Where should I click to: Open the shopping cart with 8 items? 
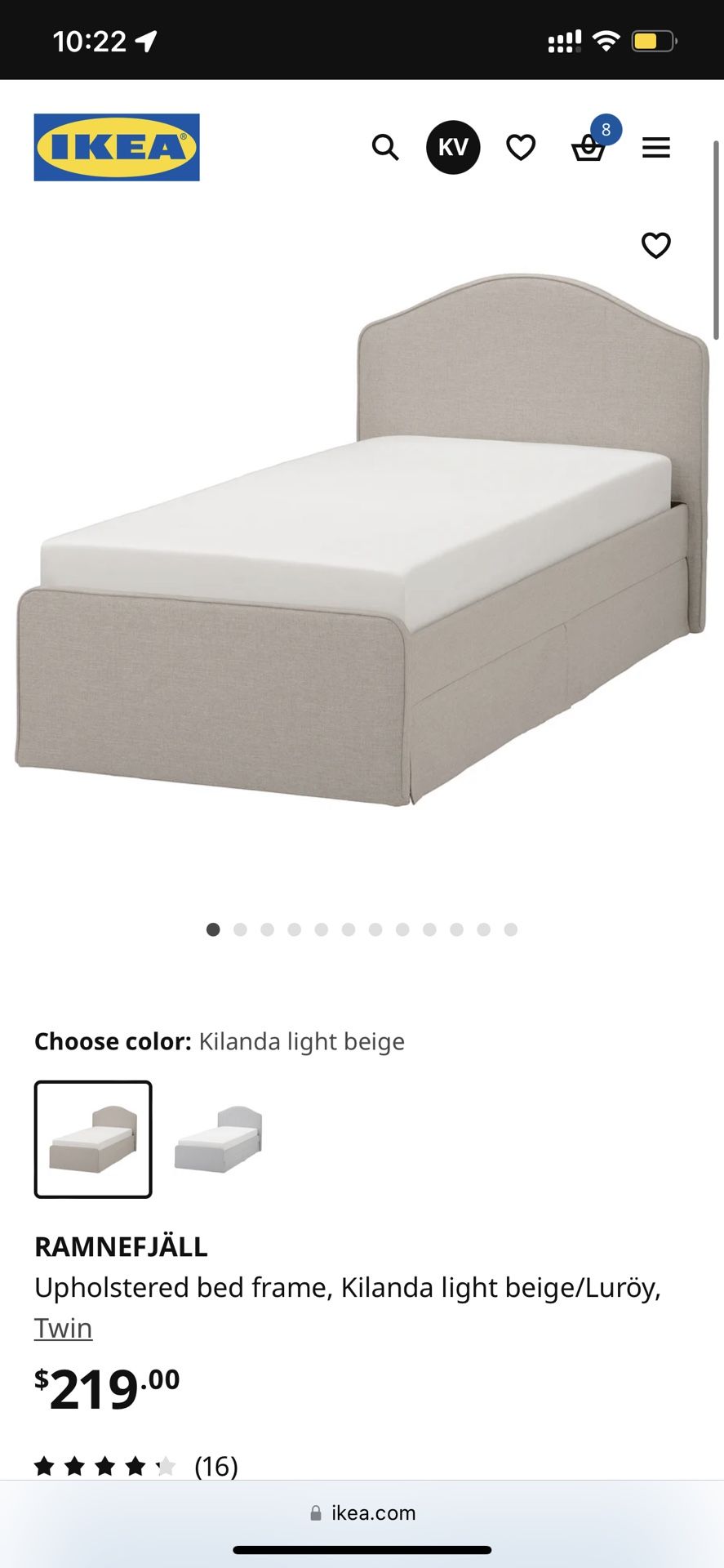tap(589, 149)
